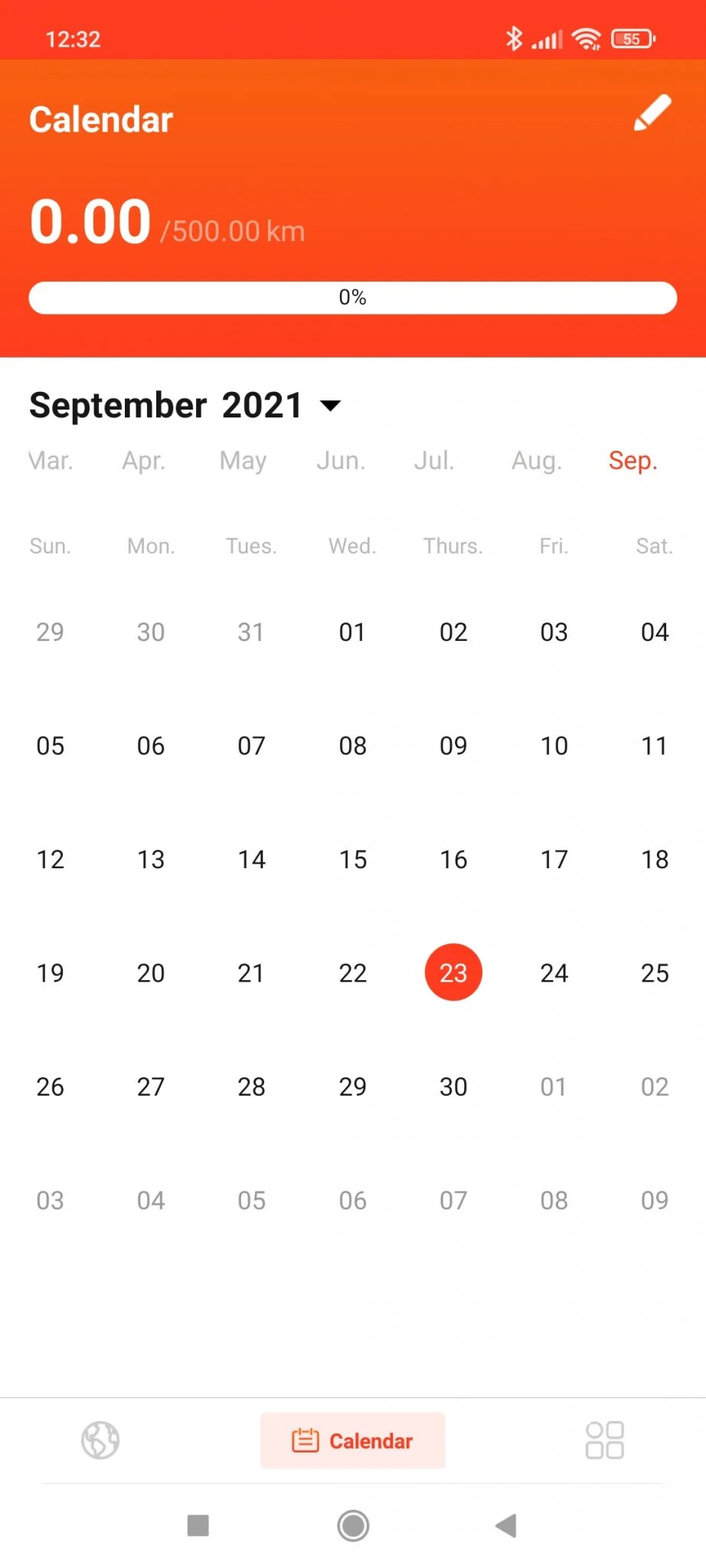Tap the pencil edit icon
The width and height of the screenshot is (706, 1568).
point(652,113)
